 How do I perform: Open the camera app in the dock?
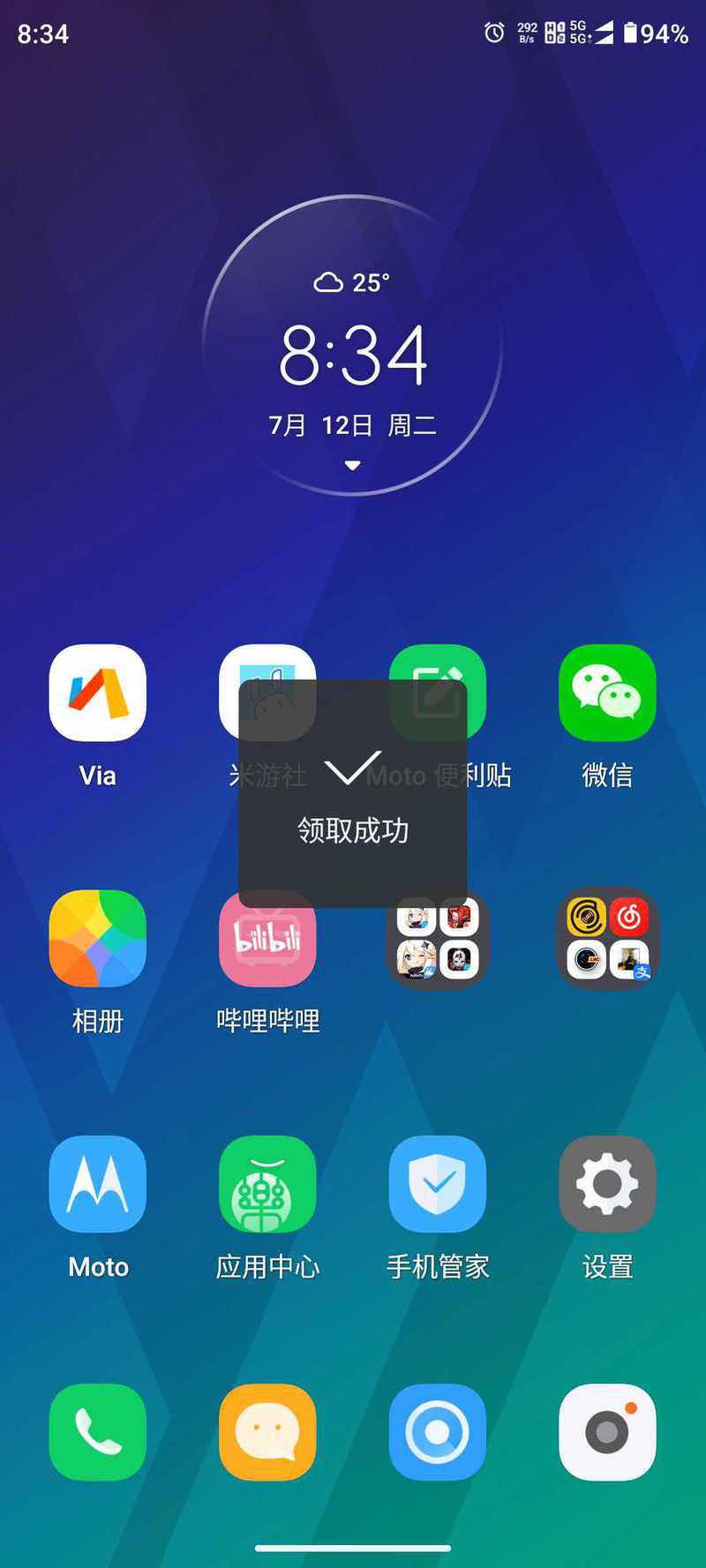[607, 1432]
